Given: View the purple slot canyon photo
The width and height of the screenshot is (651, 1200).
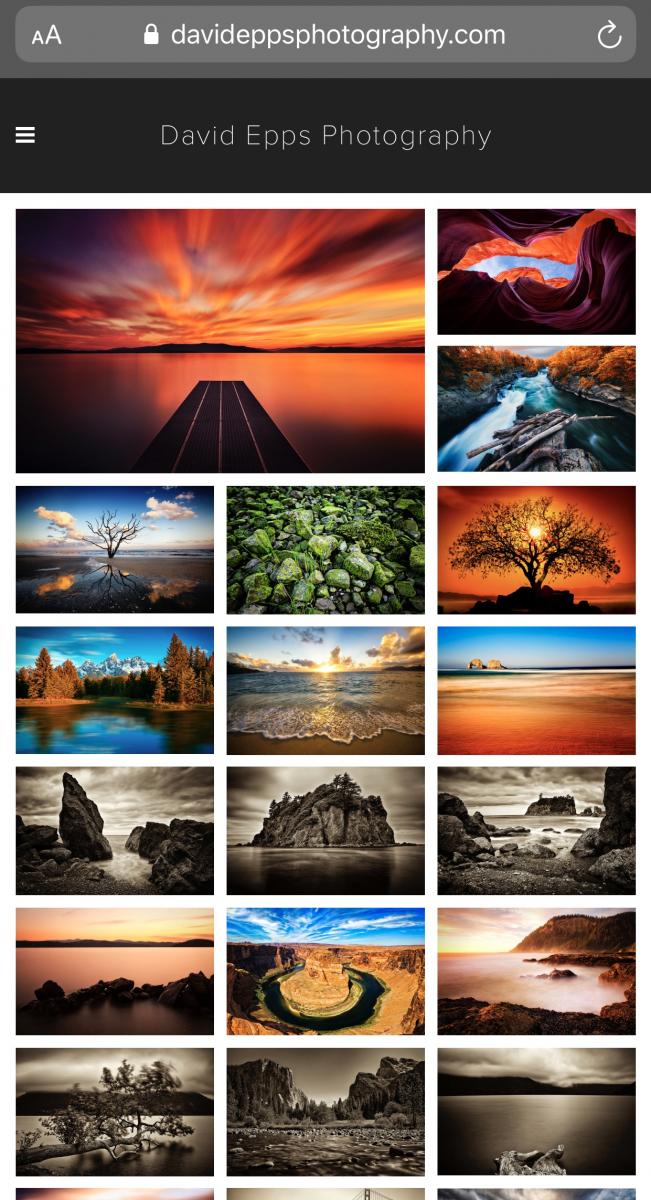Looking at the screenshot, I should 536,271.
